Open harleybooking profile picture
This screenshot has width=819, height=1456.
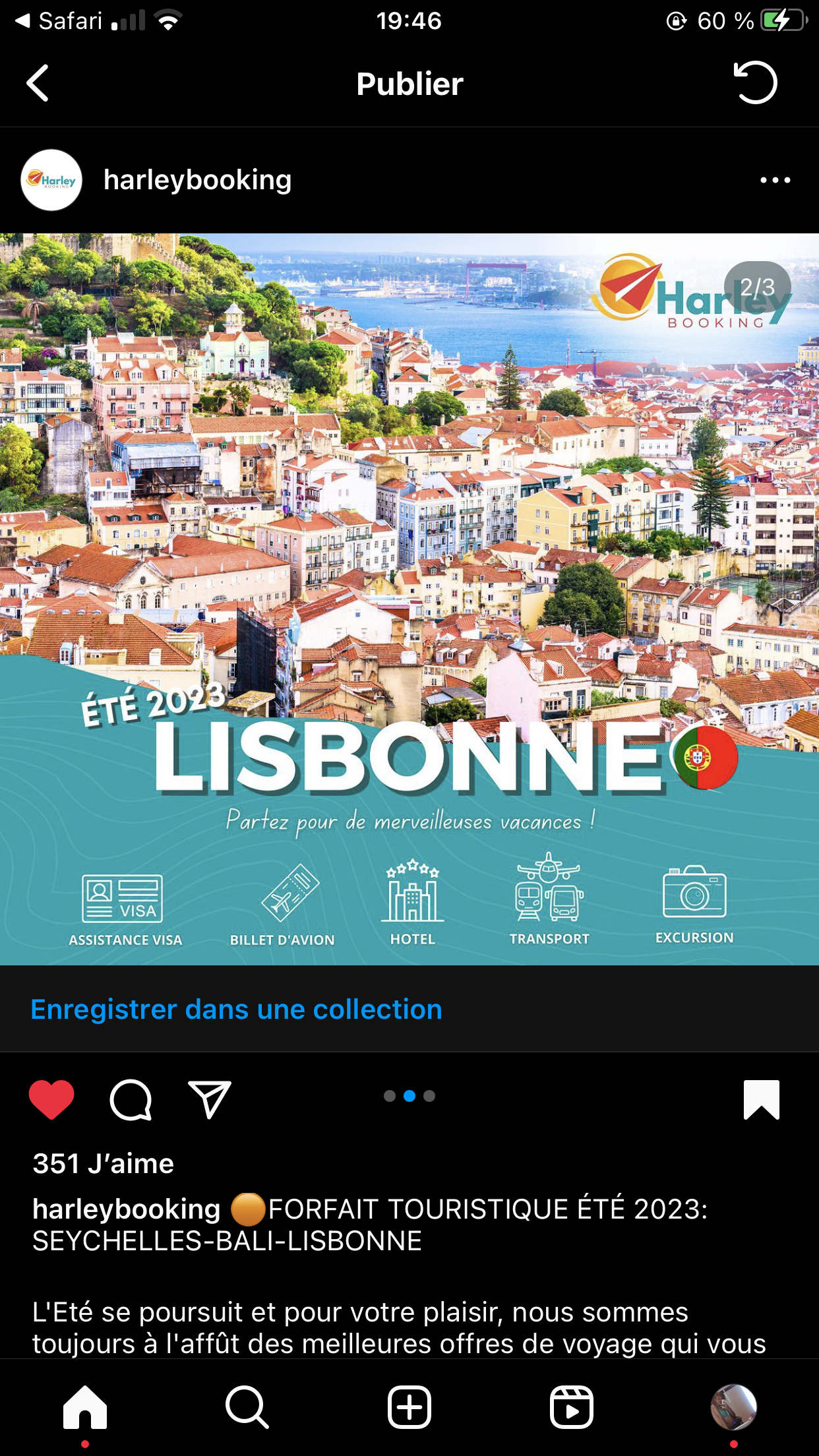pos(51,180)
